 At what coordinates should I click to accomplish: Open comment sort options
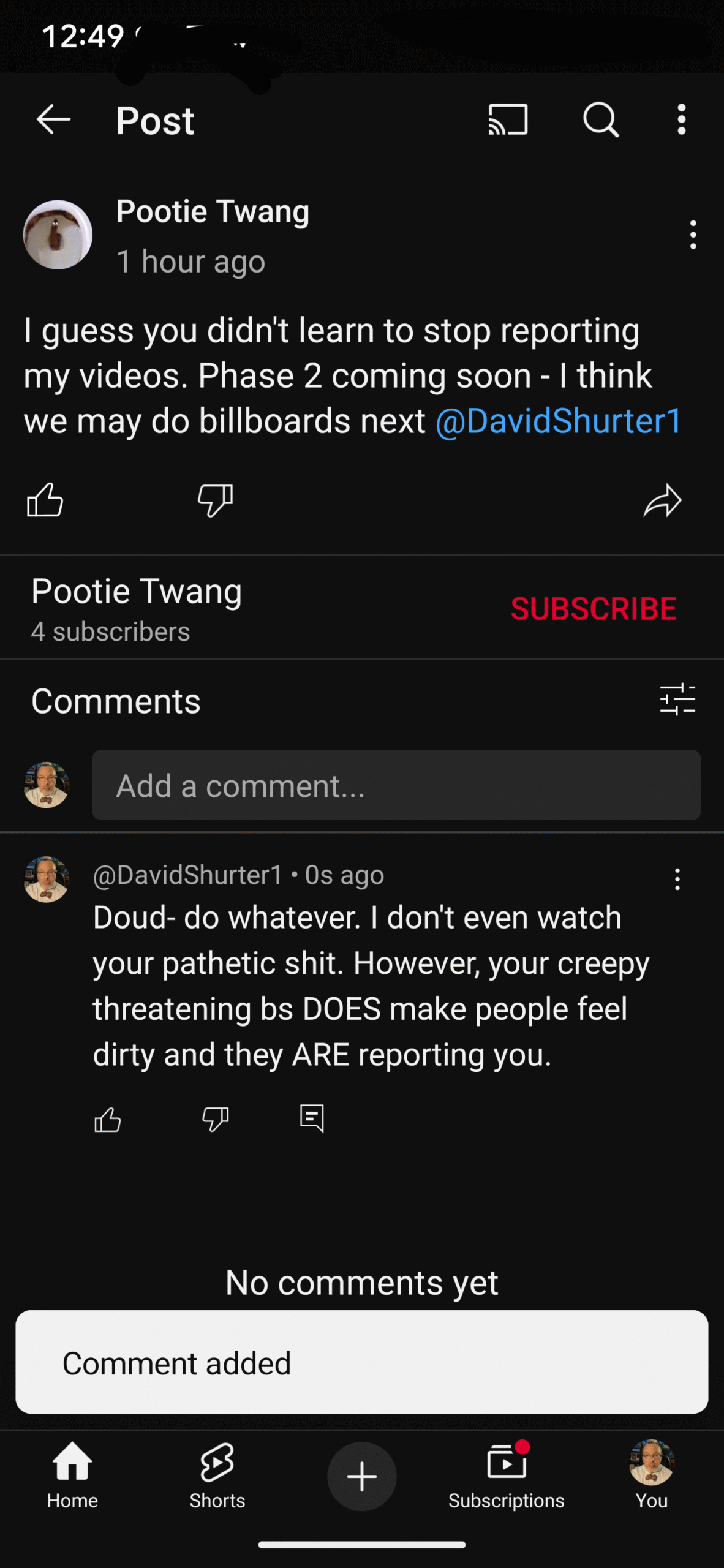point(677,699)
